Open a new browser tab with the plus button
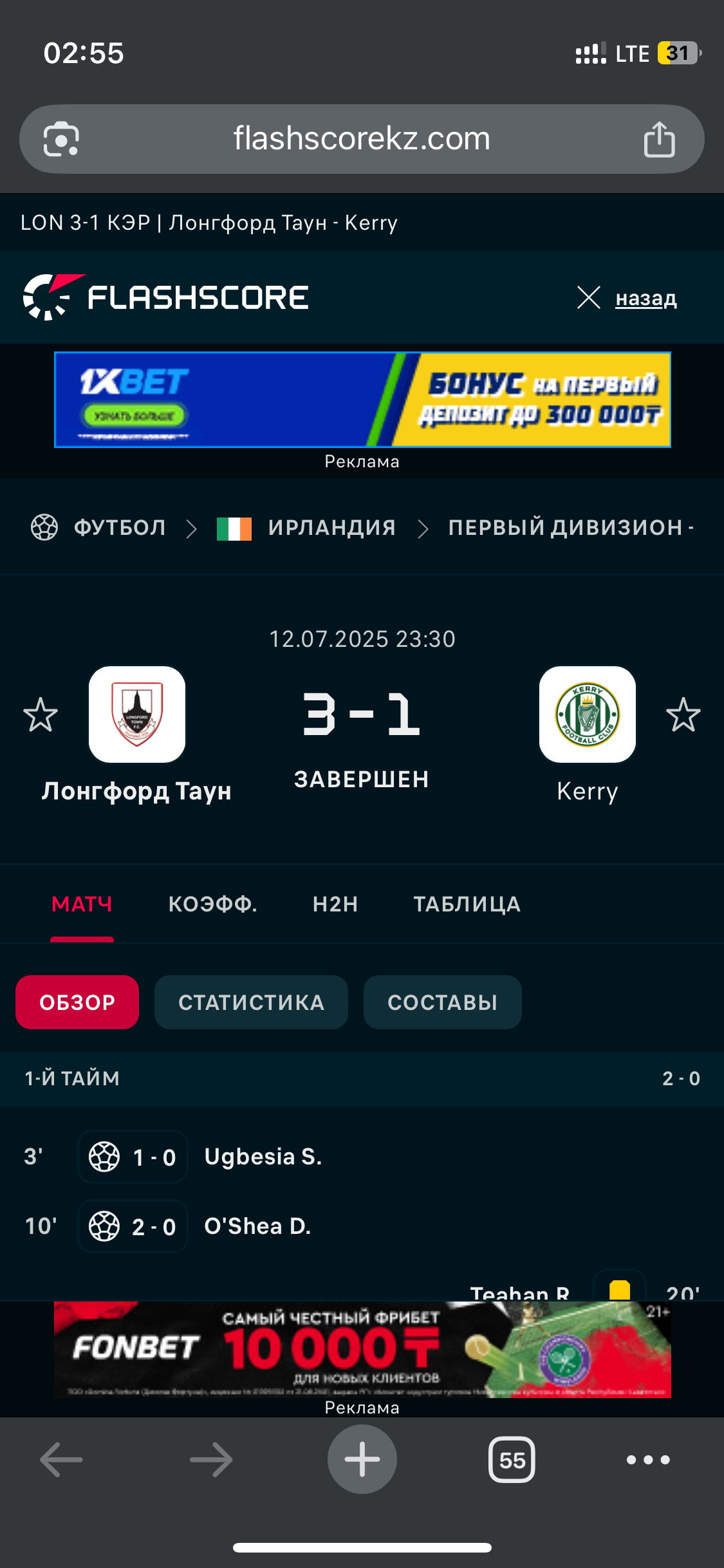The image size is (724, 1568). pyautogui.click(x=362, y=1459)
